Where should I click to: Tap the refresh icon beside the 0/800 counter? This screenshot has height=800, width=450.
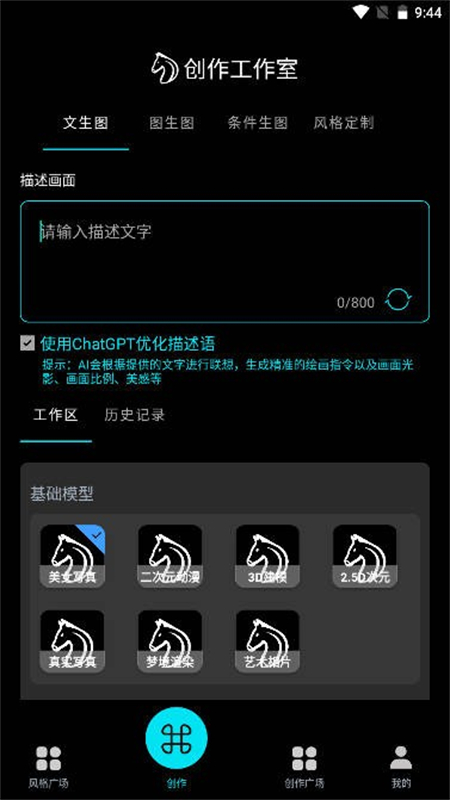[x=398, y=299]
